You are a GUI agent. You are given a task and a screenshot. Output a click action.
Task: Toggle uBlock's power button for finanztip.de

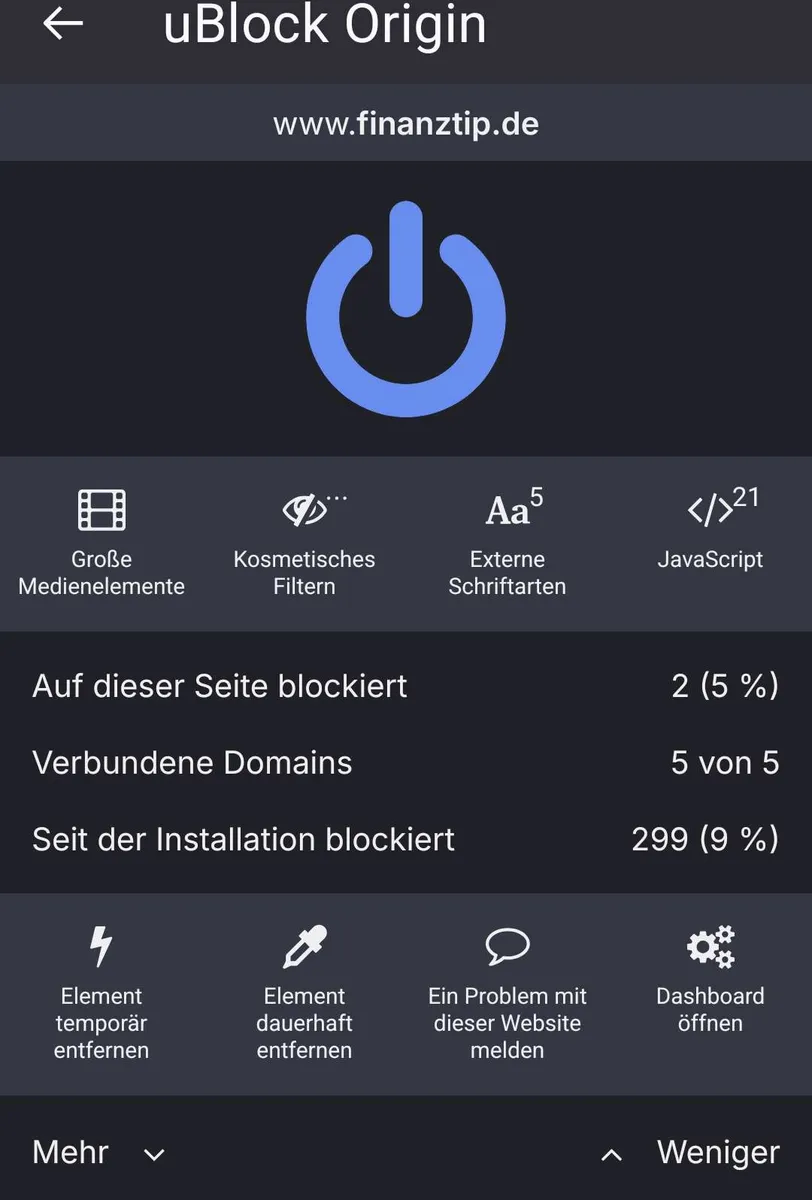406,308
